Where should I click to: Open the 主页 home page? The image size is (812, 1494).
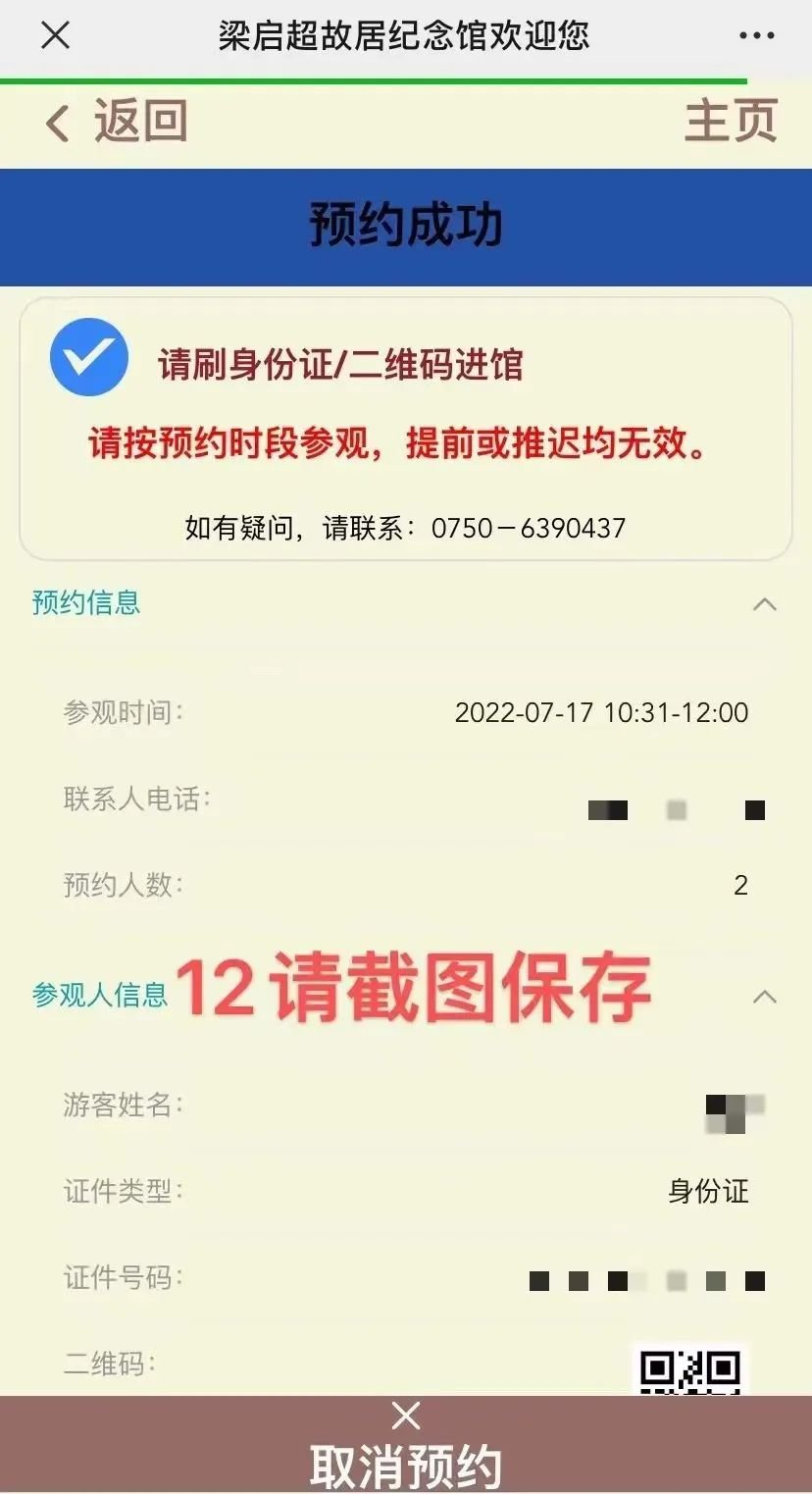point(731,122)
